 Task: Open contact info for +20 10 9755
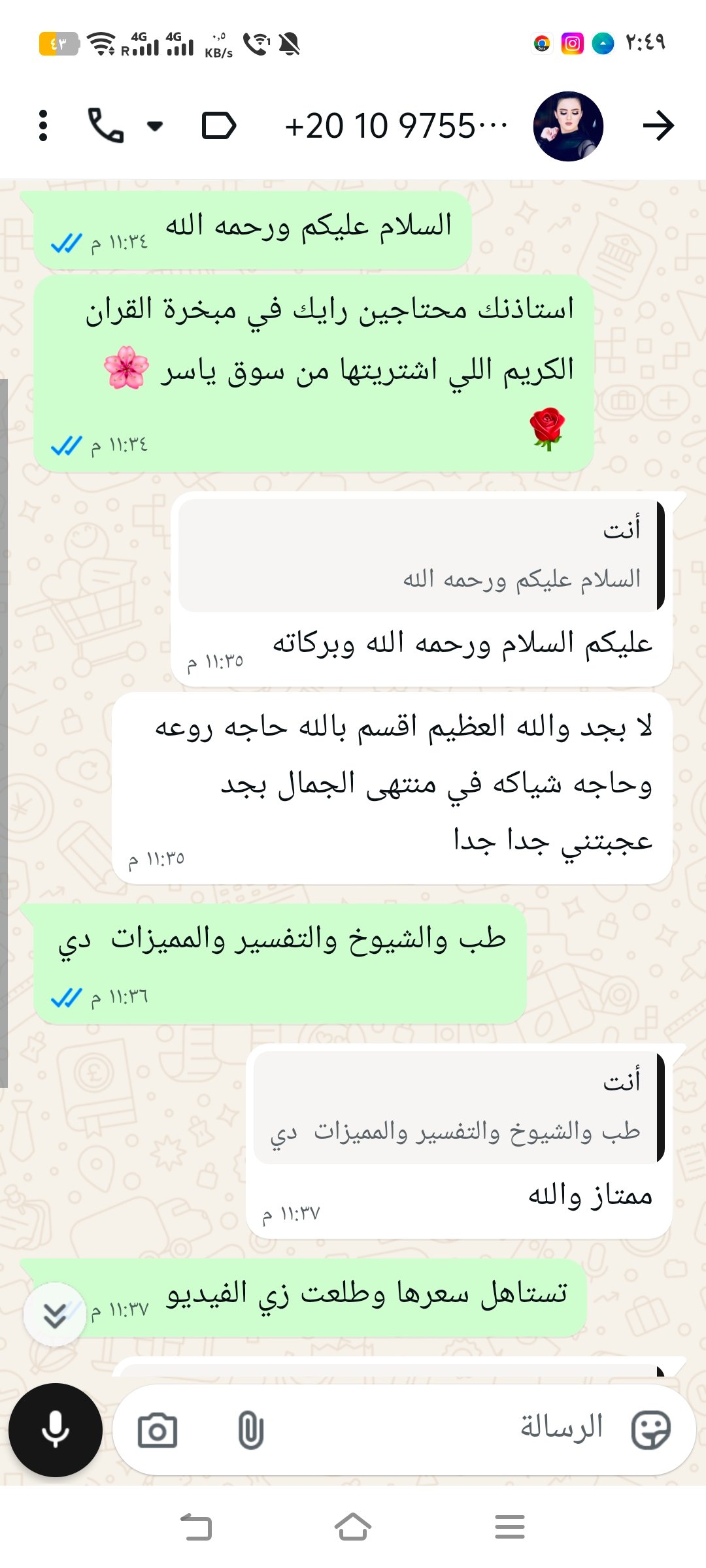(x=395, y=125)
